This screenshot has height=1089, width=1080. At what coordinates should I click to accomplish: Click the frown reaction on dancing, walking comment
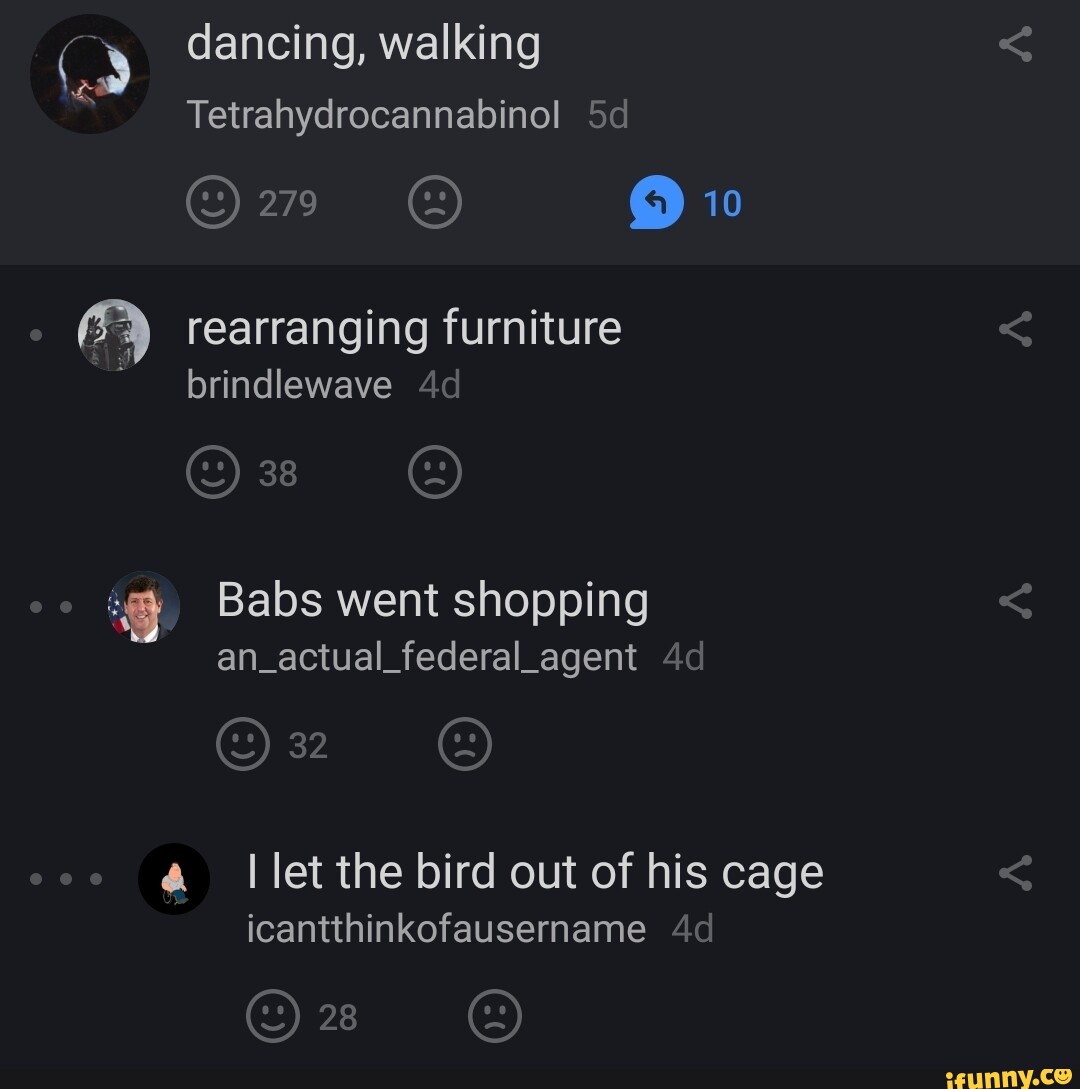tap(435, 201)
